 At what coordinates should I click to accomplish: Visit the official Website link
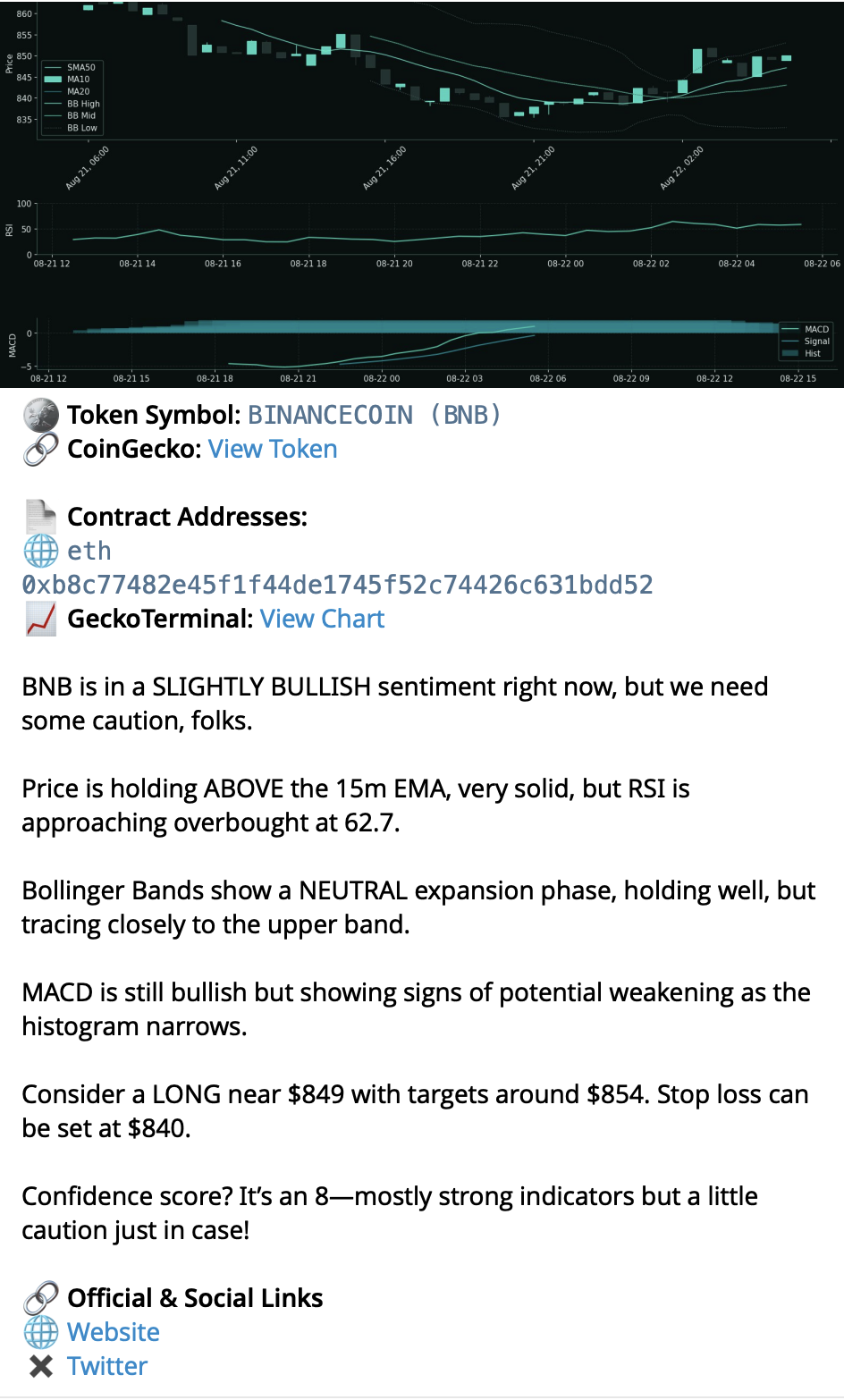114,1332
